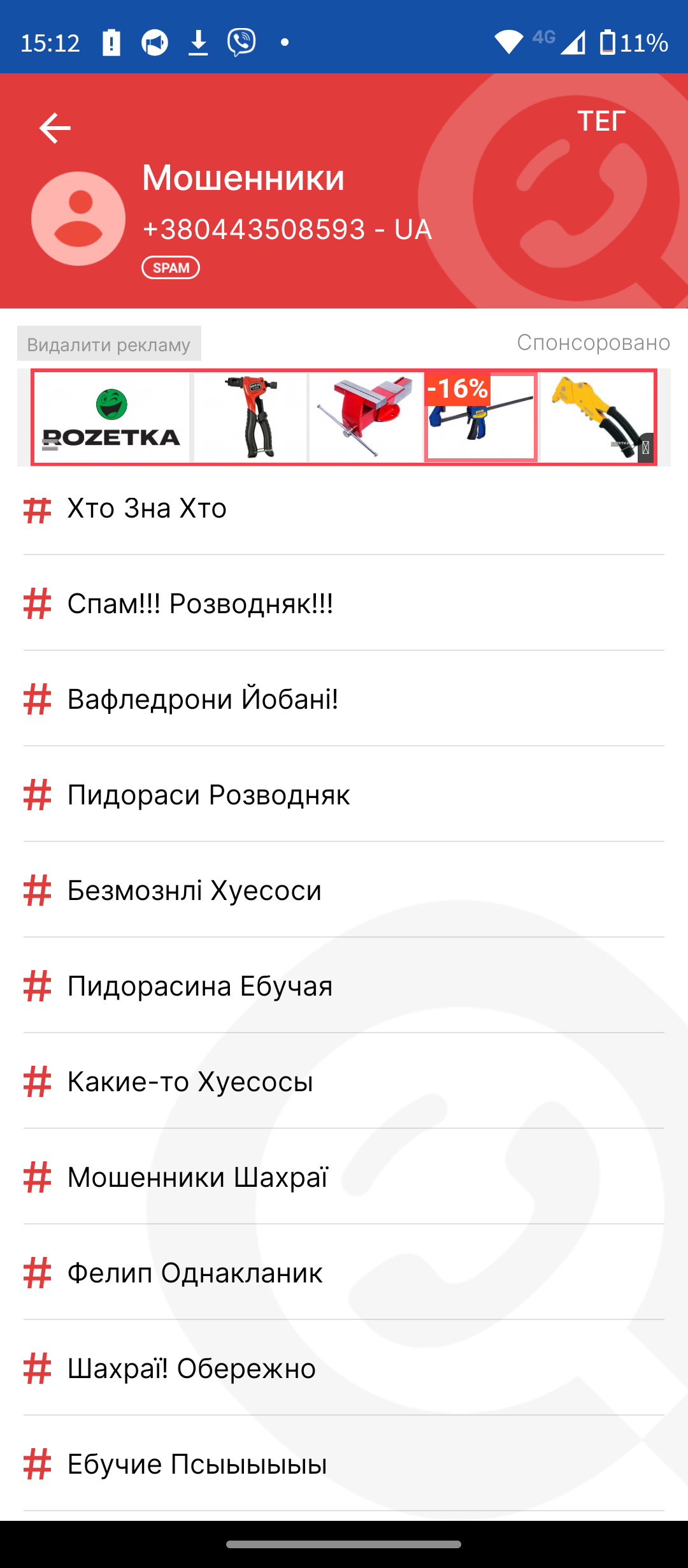Open the yellow riveter product in the ad

click(x=596, y=417)
